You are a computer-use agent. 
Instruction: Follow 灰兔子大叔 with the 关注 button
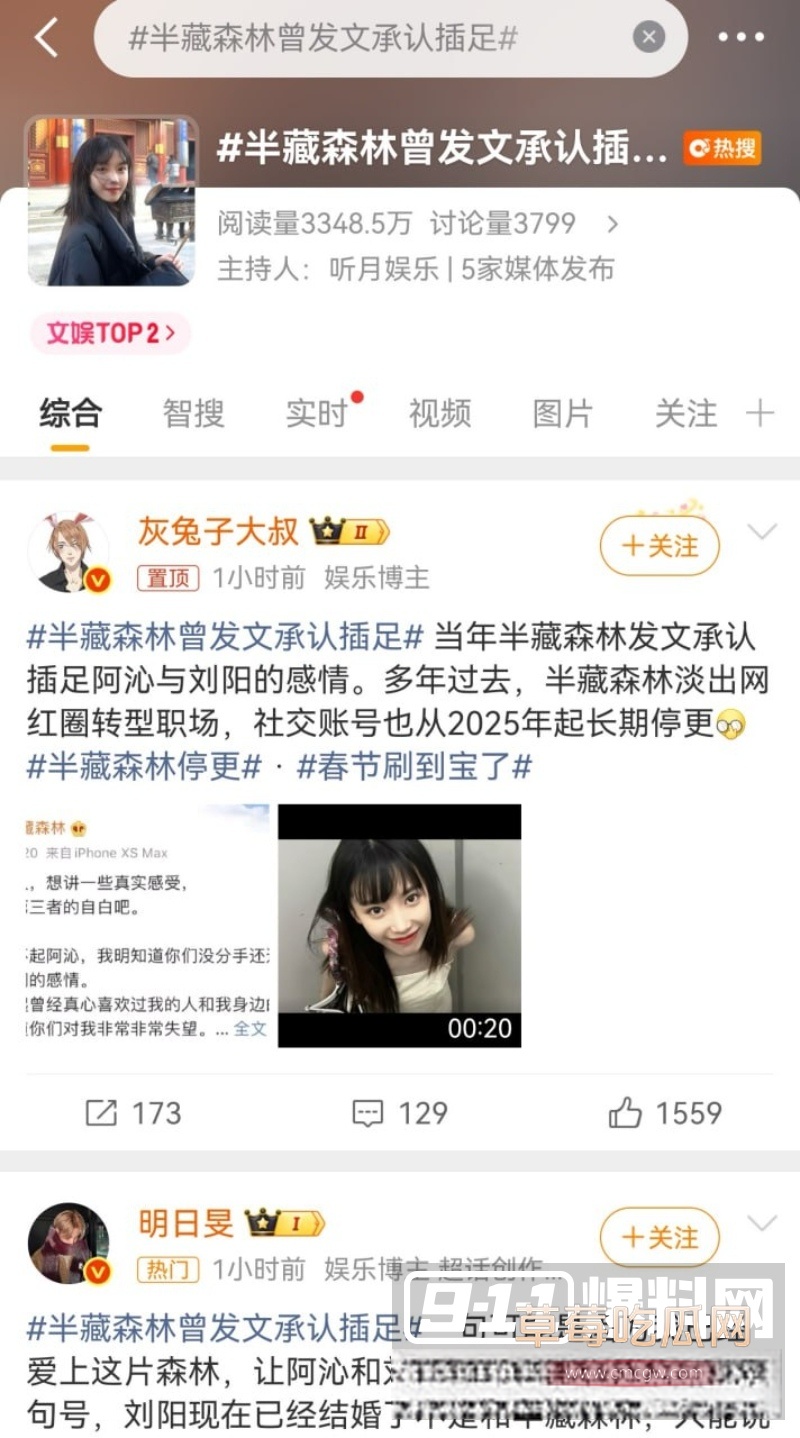point(658,546)
